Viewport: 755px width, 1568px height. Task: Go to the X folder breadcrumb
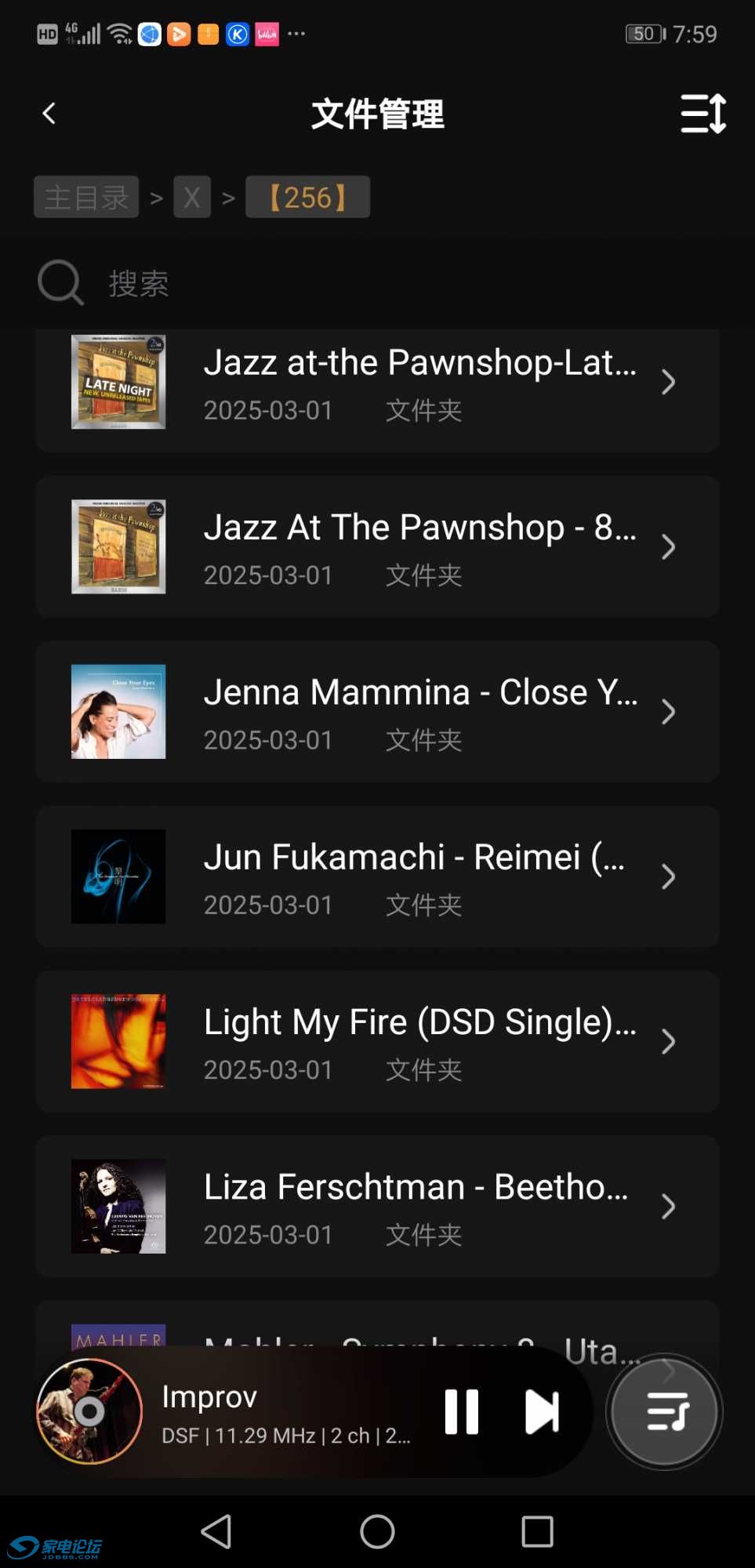pos(192,197)
